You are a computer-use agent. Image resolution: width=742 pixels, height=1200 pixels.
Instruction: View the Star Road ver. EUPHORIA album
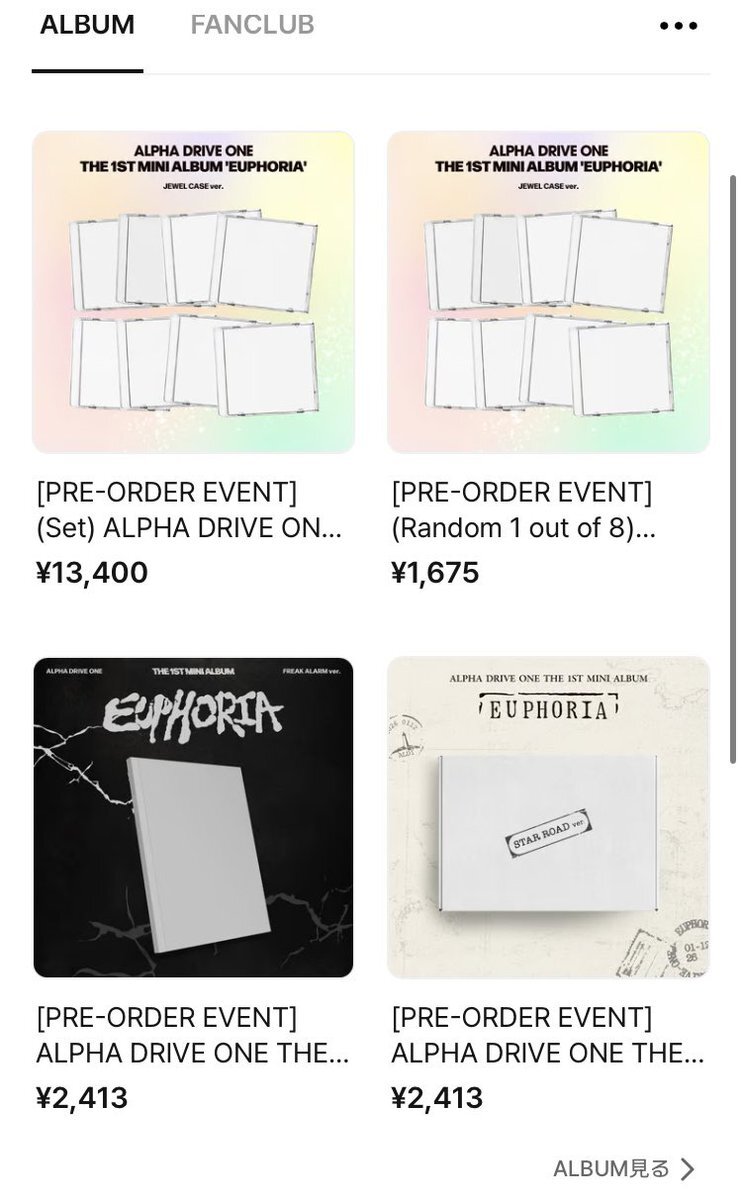pos(548,817)
